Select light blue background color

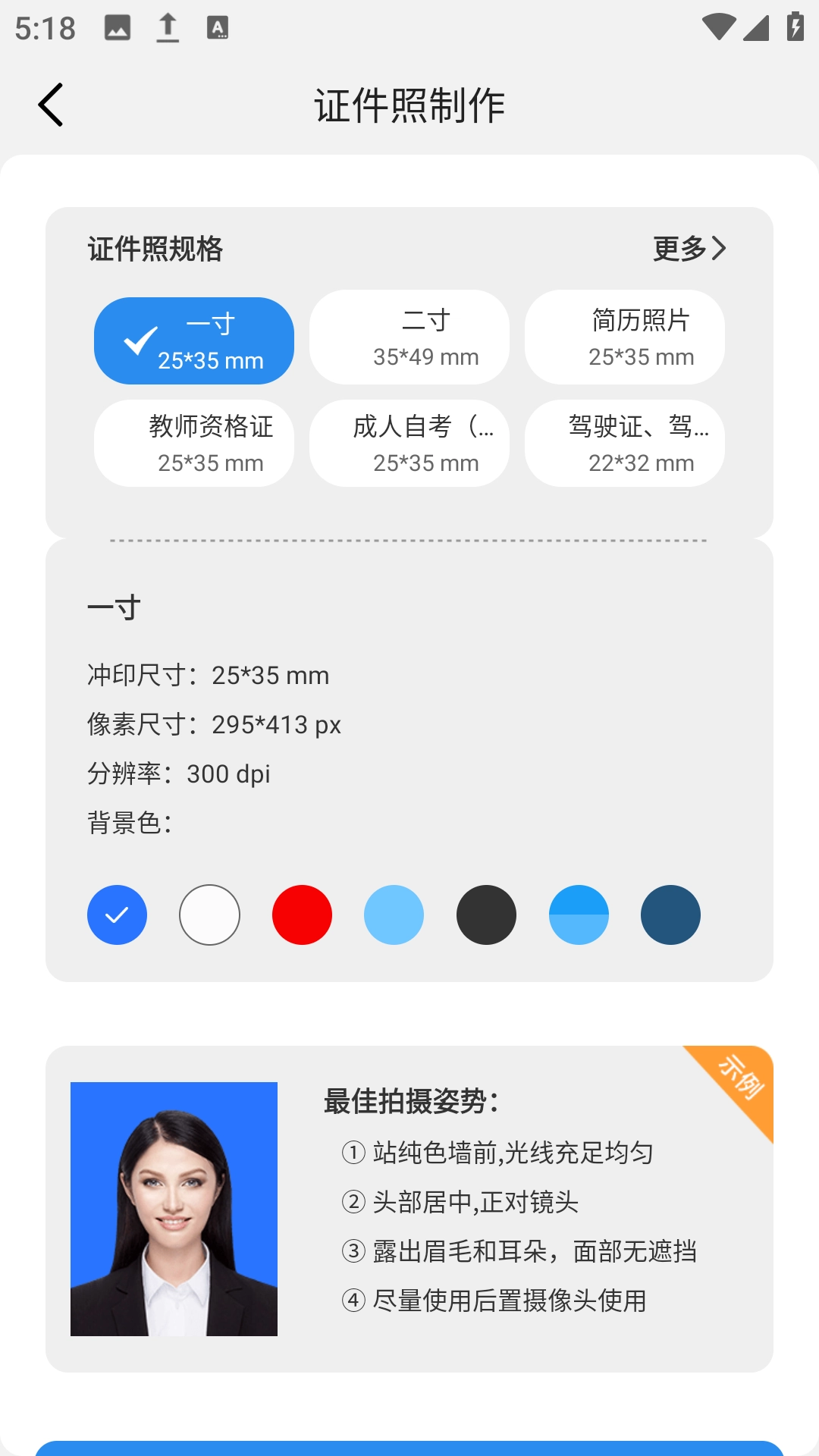pos(394,915)
